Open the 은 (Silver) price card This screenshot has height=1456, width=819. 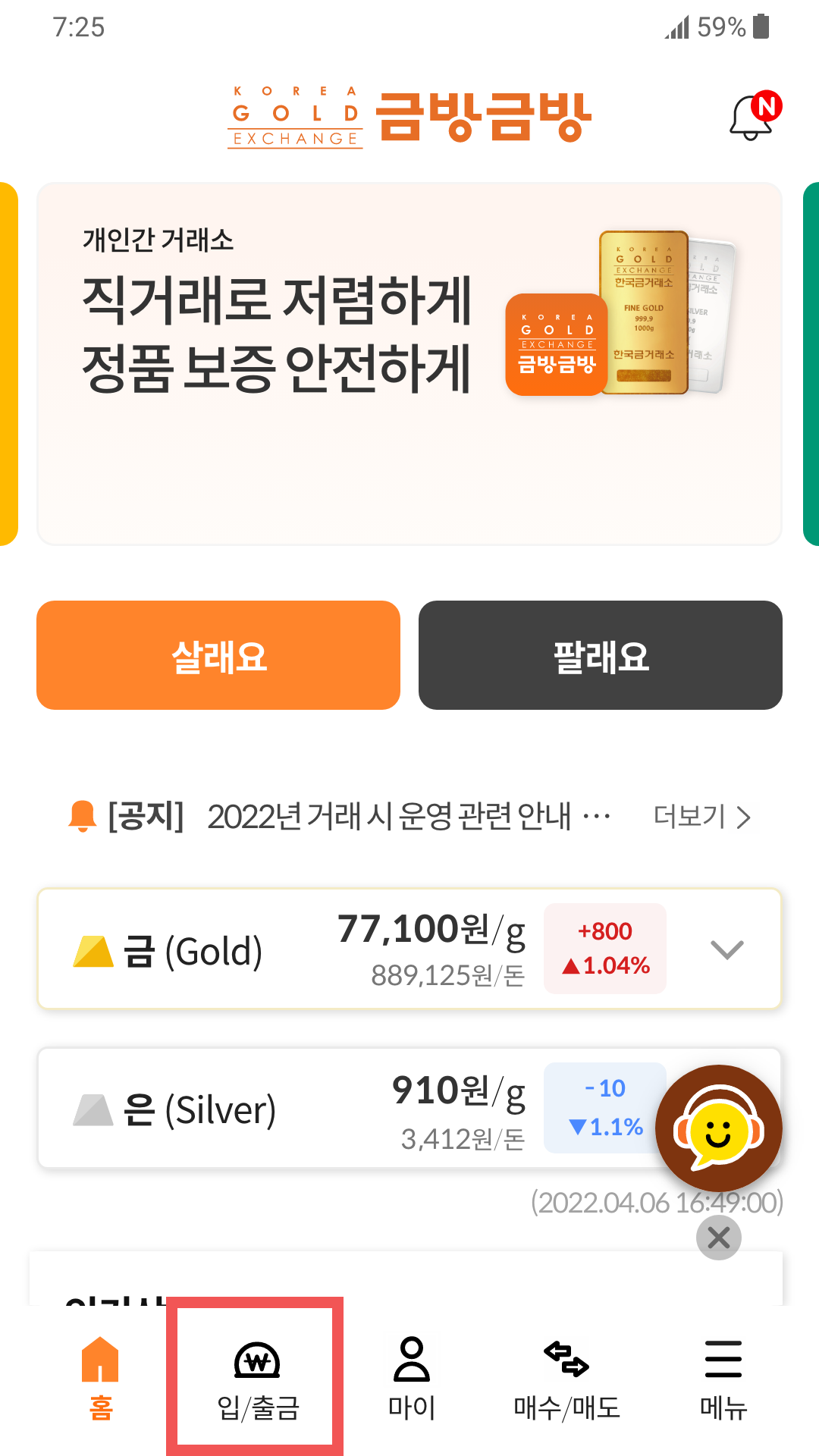303,1109
